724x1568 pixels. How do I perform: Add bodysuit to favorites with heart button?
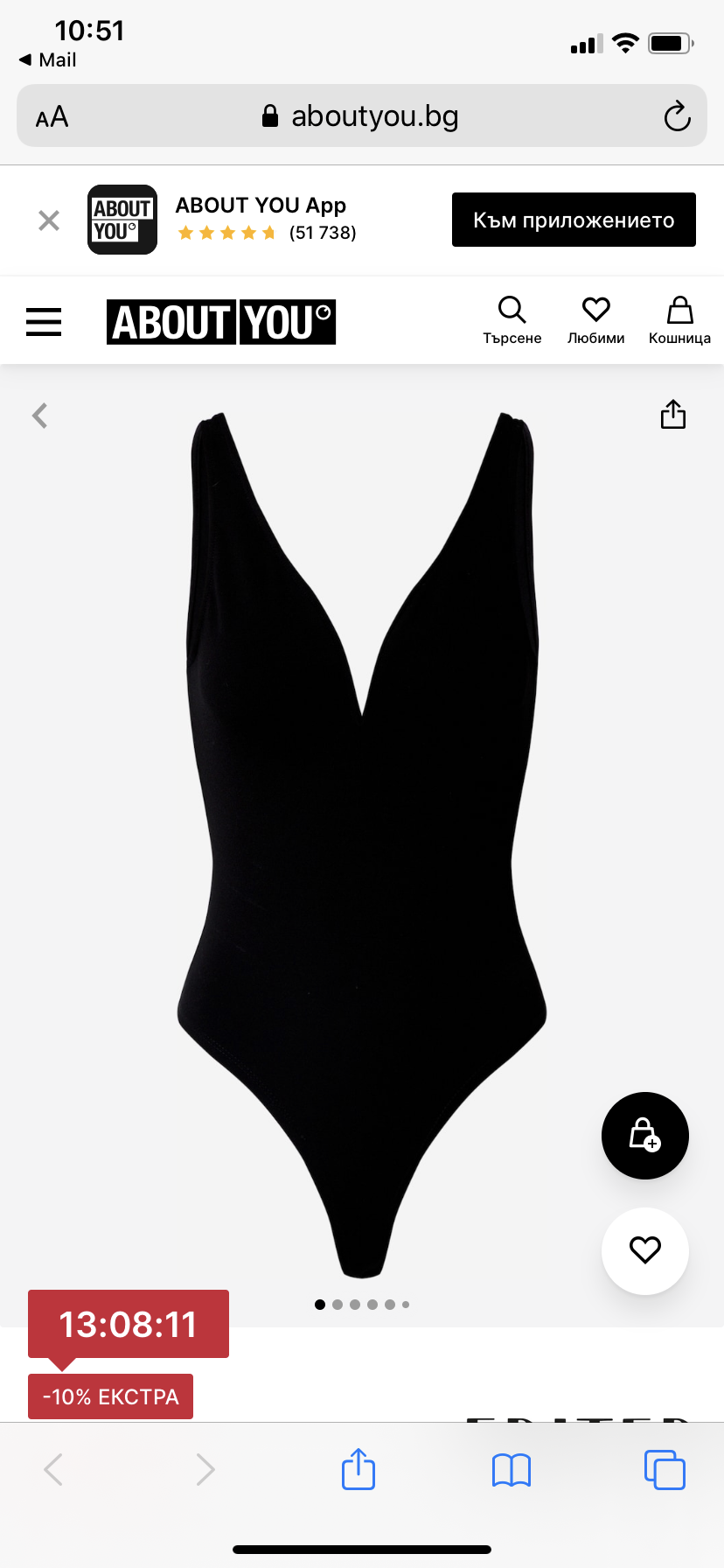(645, 1250)
